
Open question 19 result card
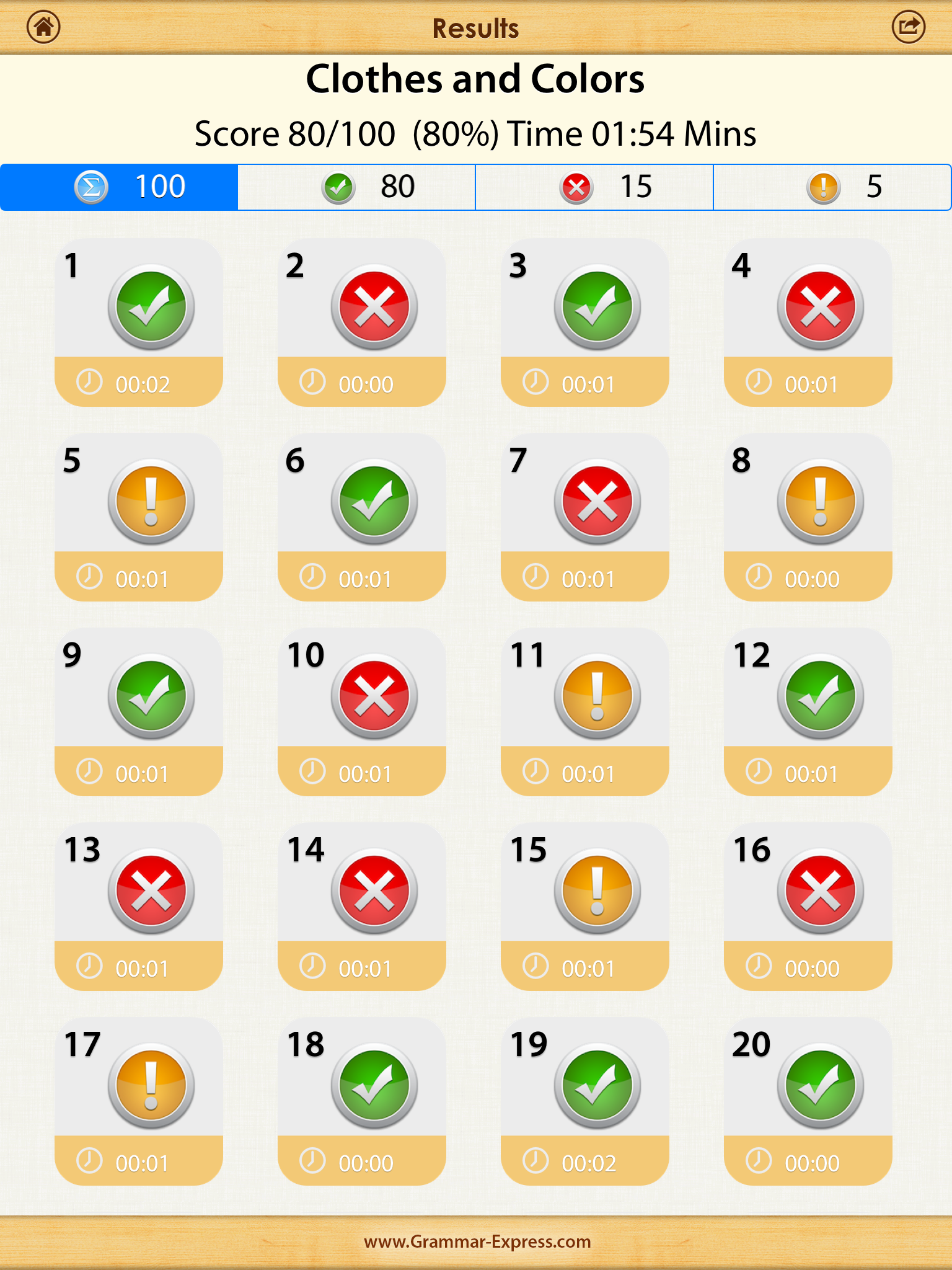[585, 1101]
